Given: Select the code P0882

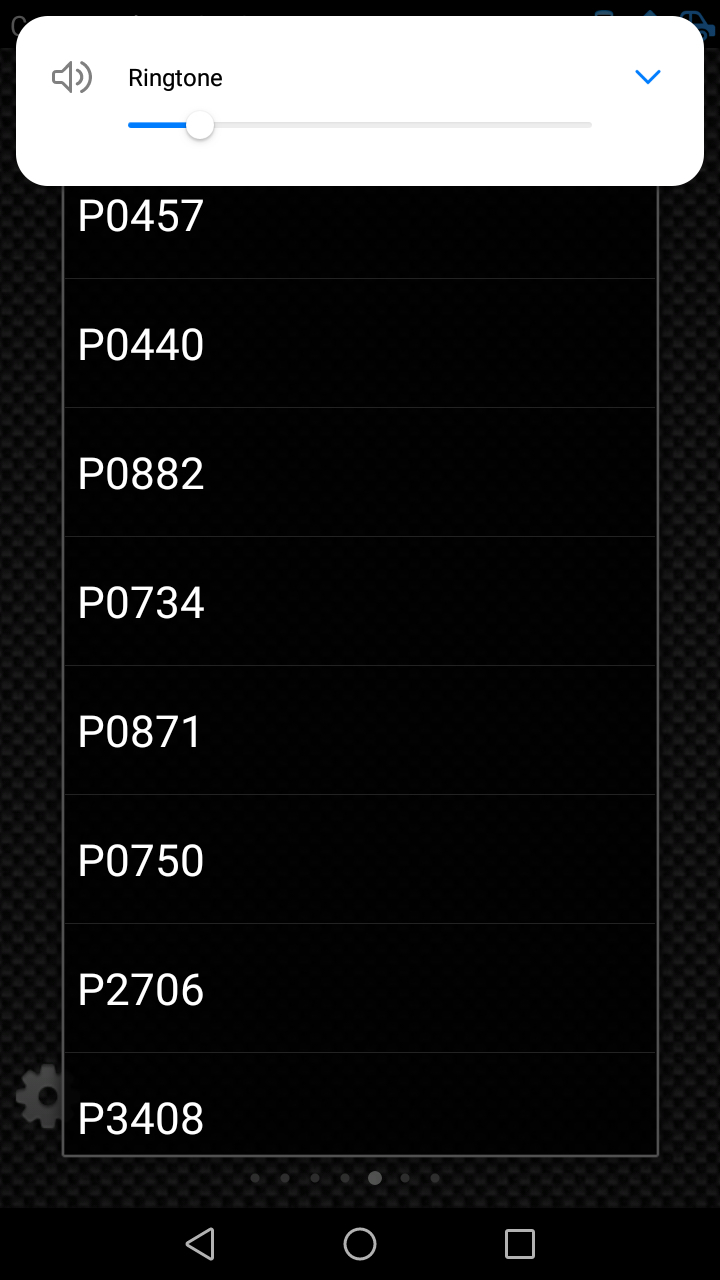Looking at the screenshot, I should point(360,473).
